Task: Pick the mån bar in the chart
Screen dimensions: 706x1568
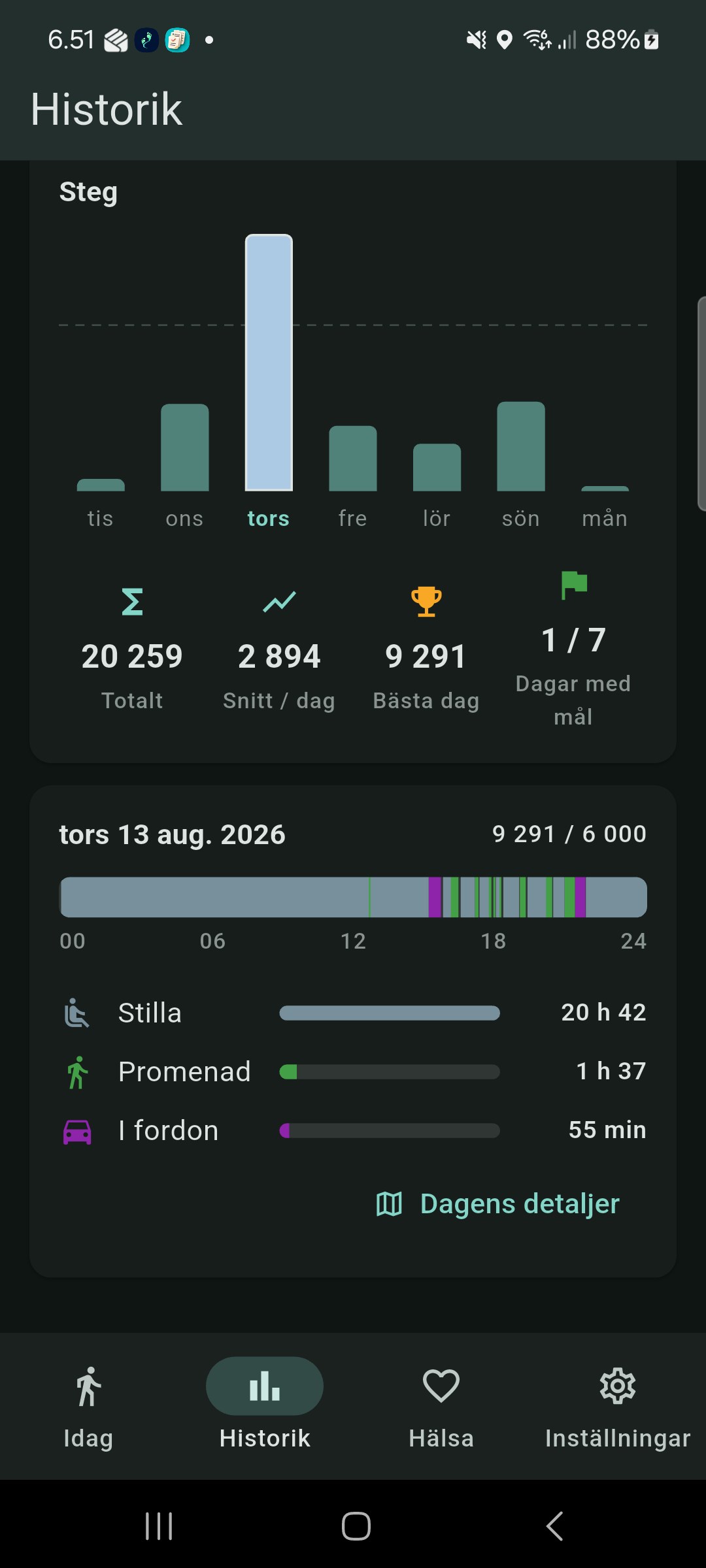Action: [x=605, y=489]
